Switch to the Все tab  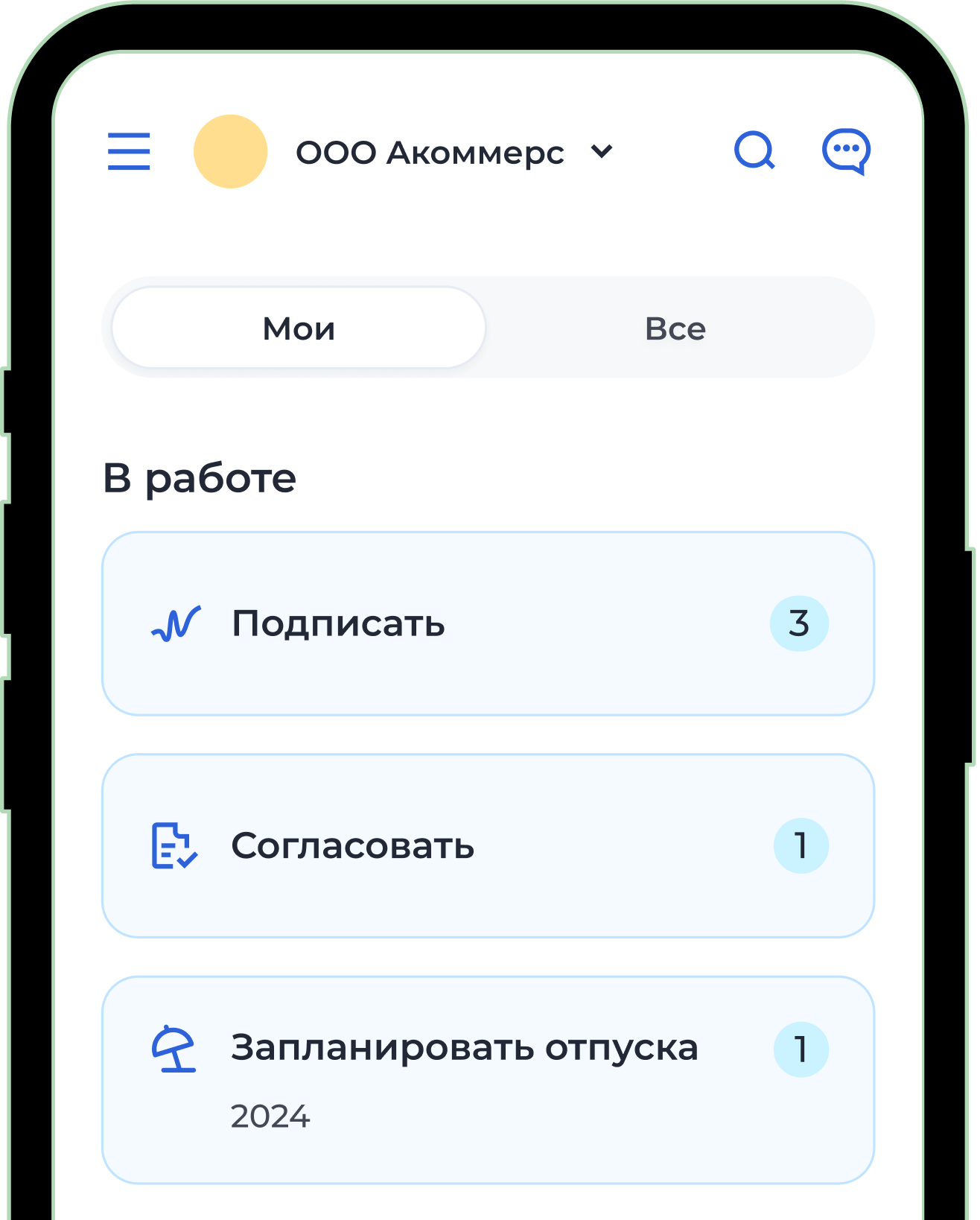675,328
